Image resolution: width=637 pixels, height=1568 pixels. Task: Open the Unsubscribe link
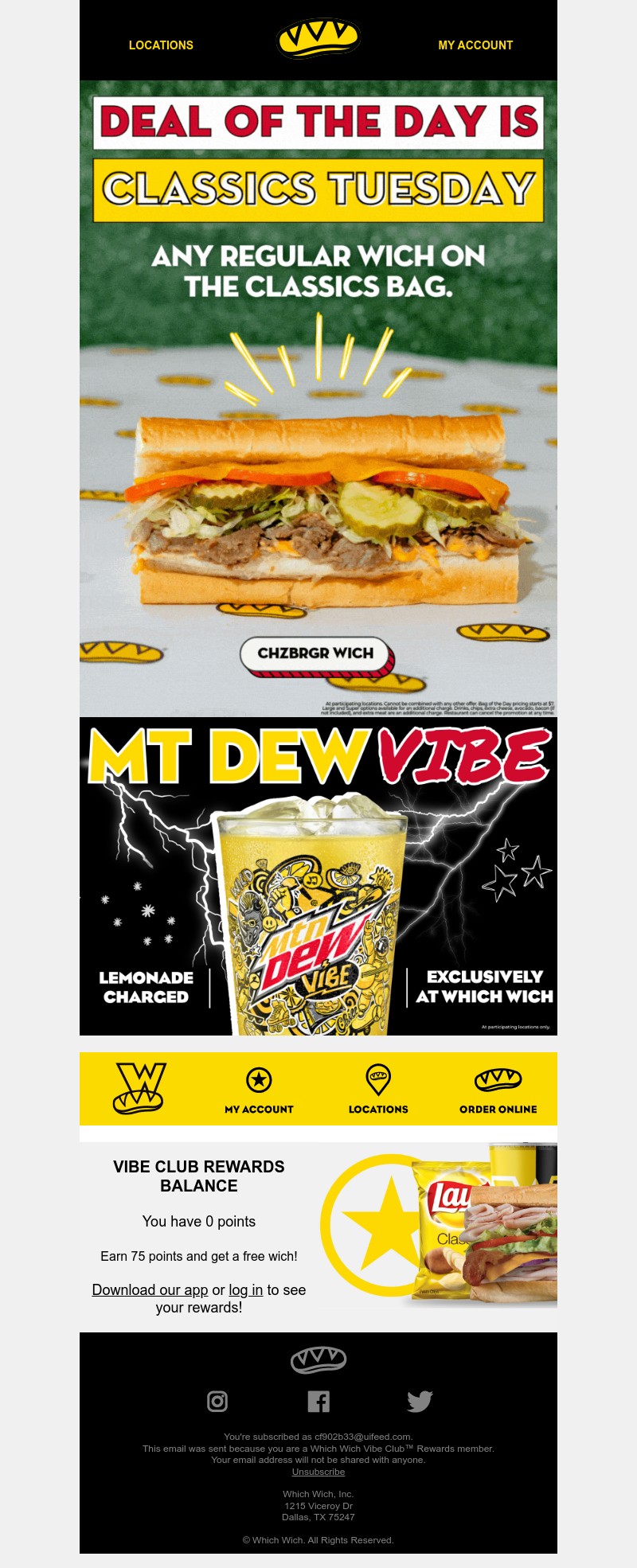318,1471
